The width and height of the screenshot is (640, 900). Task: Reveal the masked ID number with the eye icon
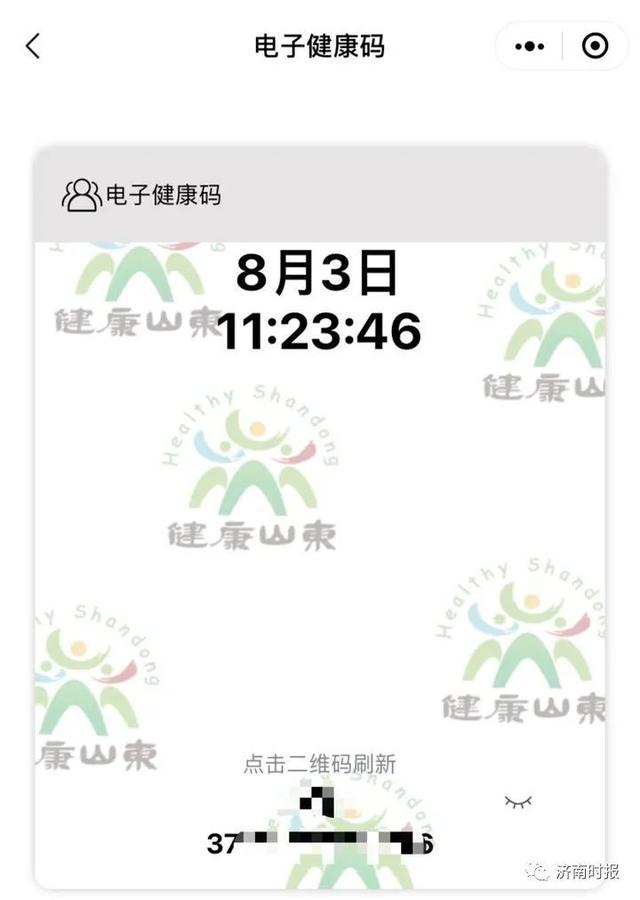coord(518,802)
